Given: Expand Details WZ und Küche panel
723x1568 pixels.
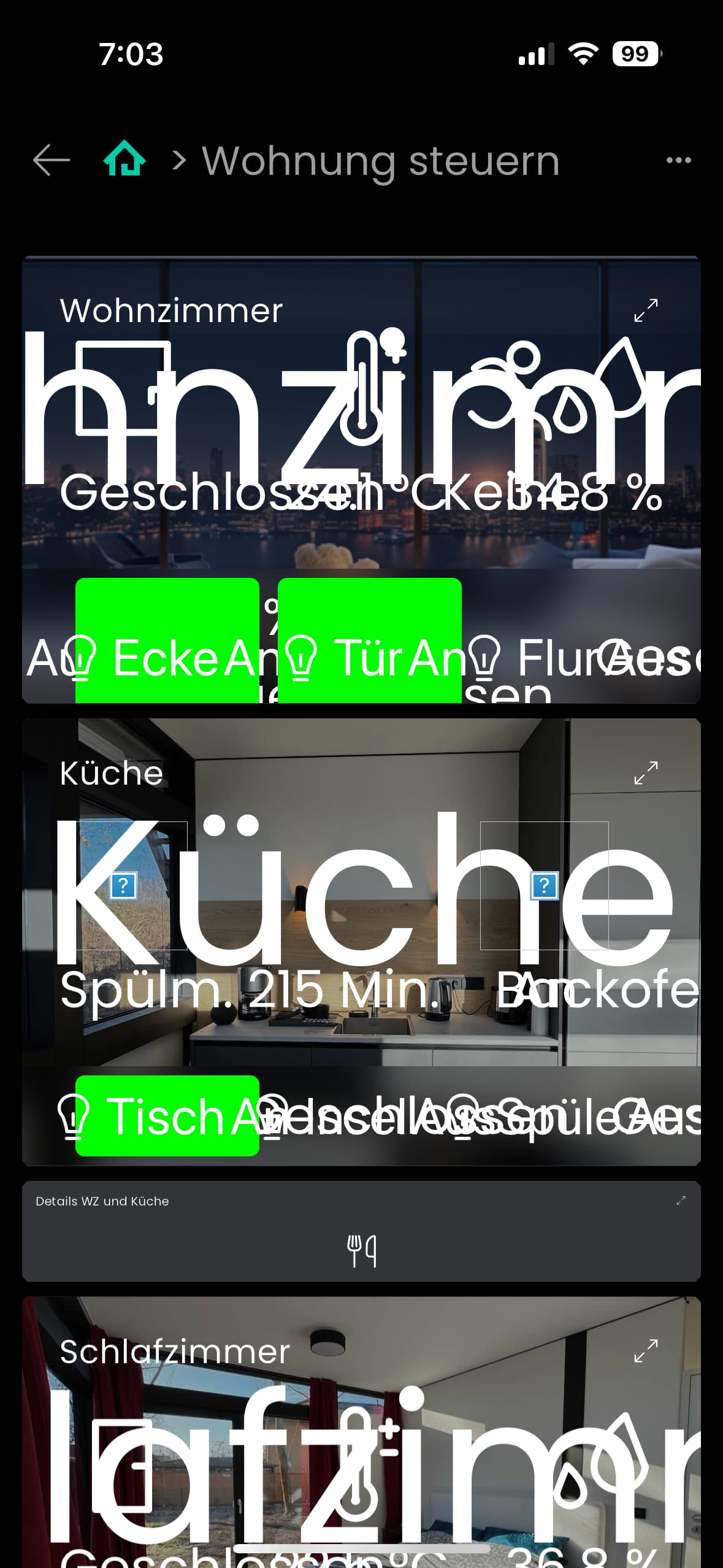Looking at the screenshot, I should pos(681,1201).
